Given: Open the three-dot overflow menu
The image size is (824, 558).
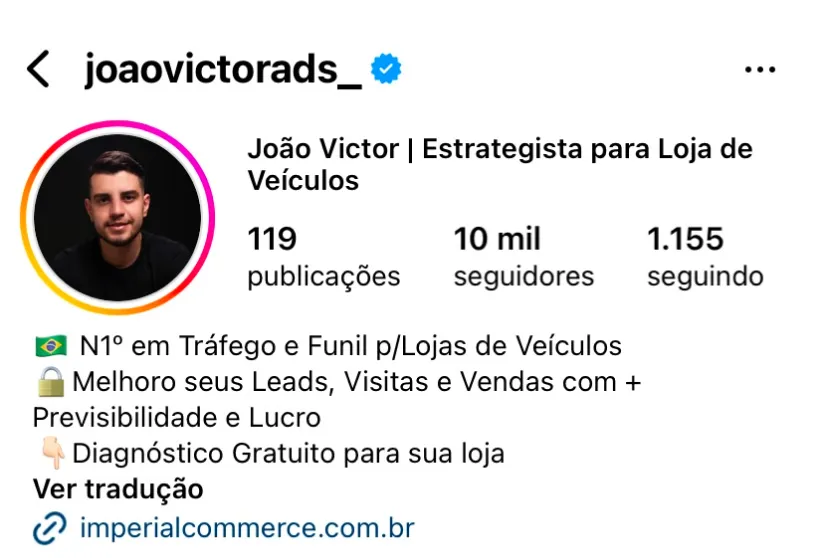Looking at the screenshot, I should coord(760,70).
